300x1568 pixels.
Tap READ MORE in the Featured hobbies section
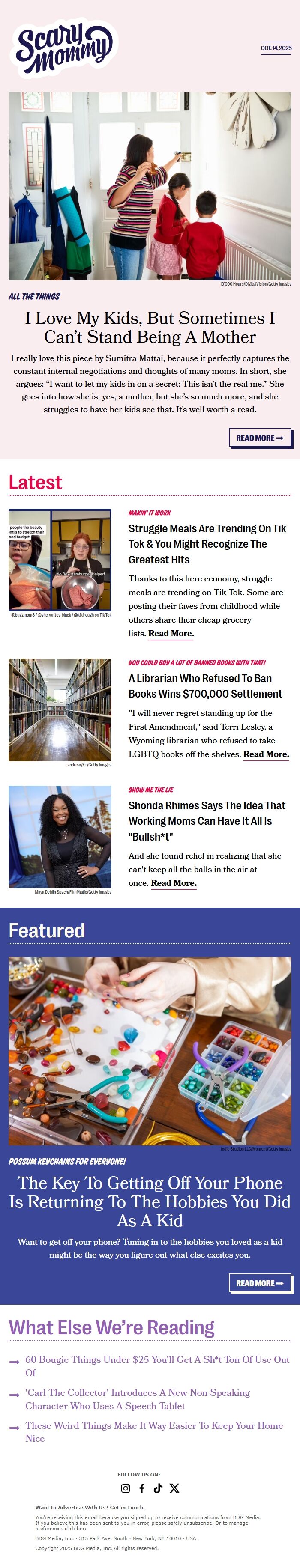260,1282
